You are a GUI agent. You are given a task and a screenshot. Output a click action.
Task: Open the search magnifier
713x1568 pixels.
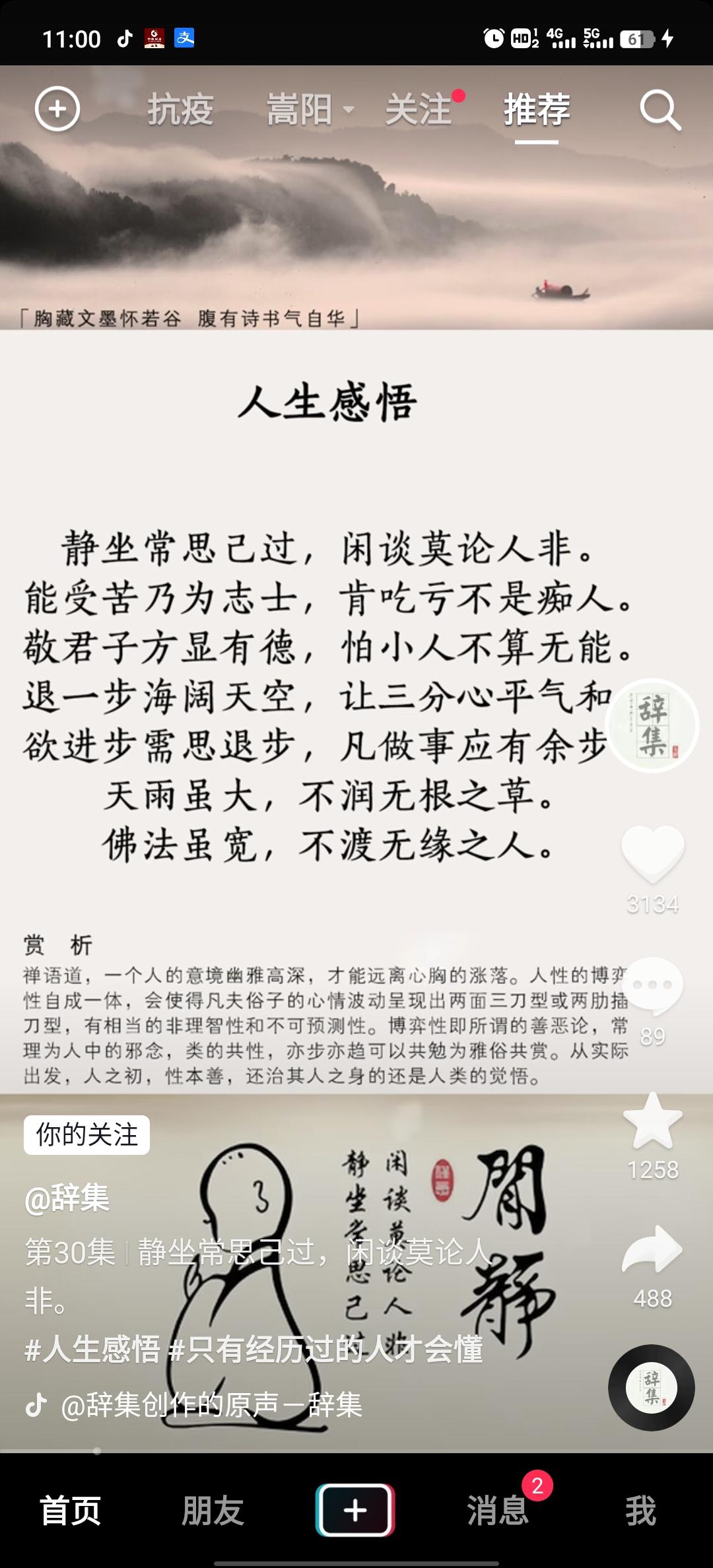click(660, 110)
